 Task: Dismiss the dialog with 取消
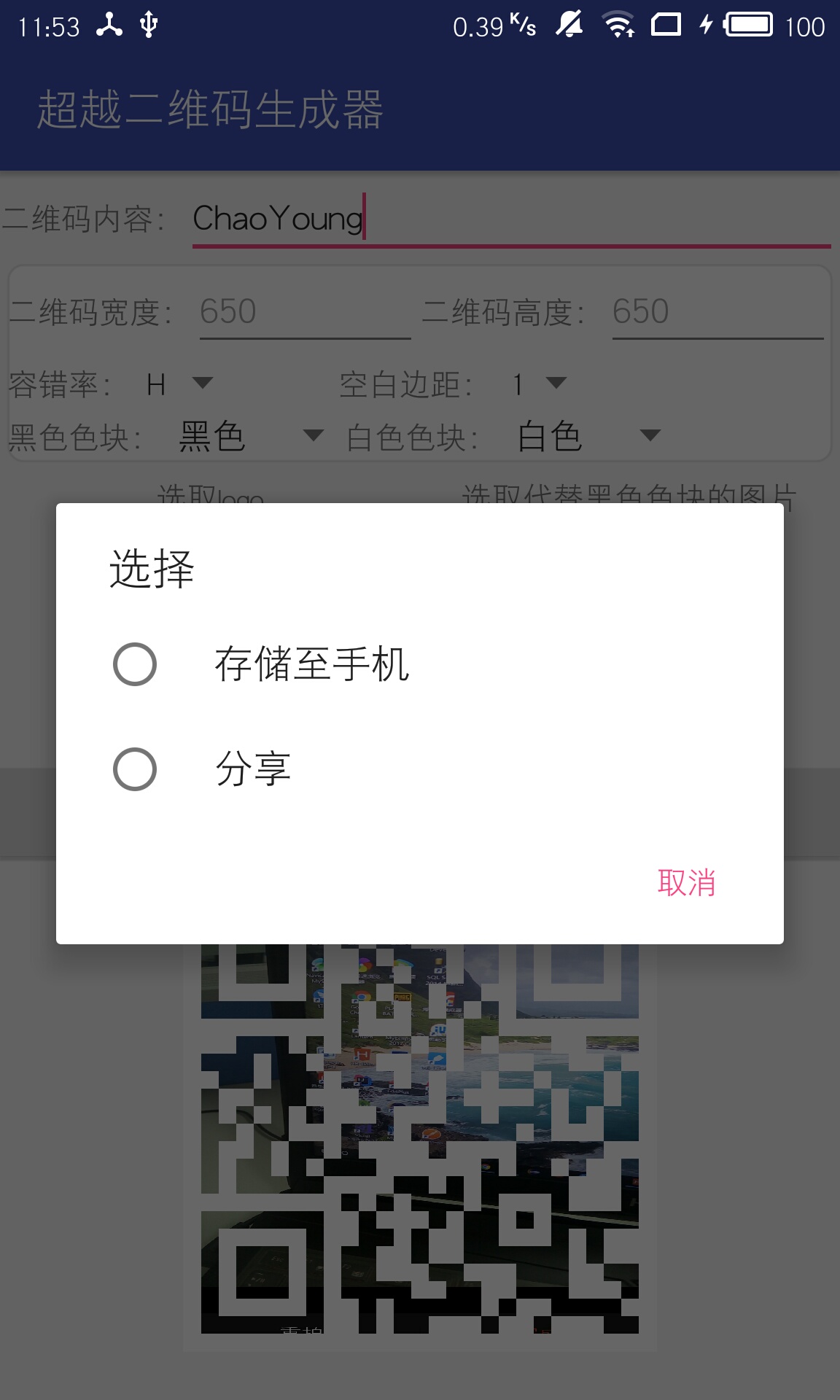686,883
